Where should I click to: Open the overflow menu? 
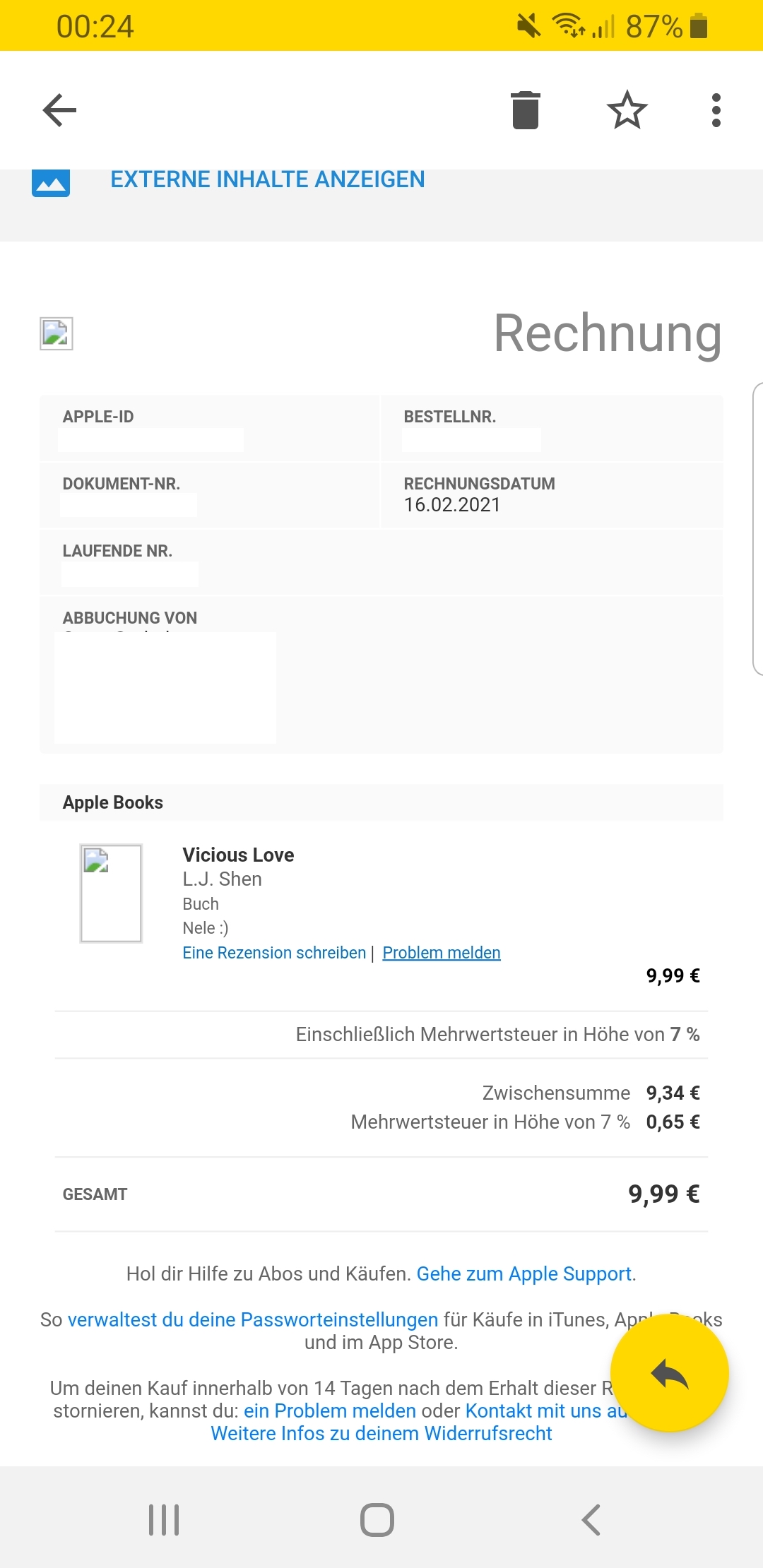click(x=716, y=110)
